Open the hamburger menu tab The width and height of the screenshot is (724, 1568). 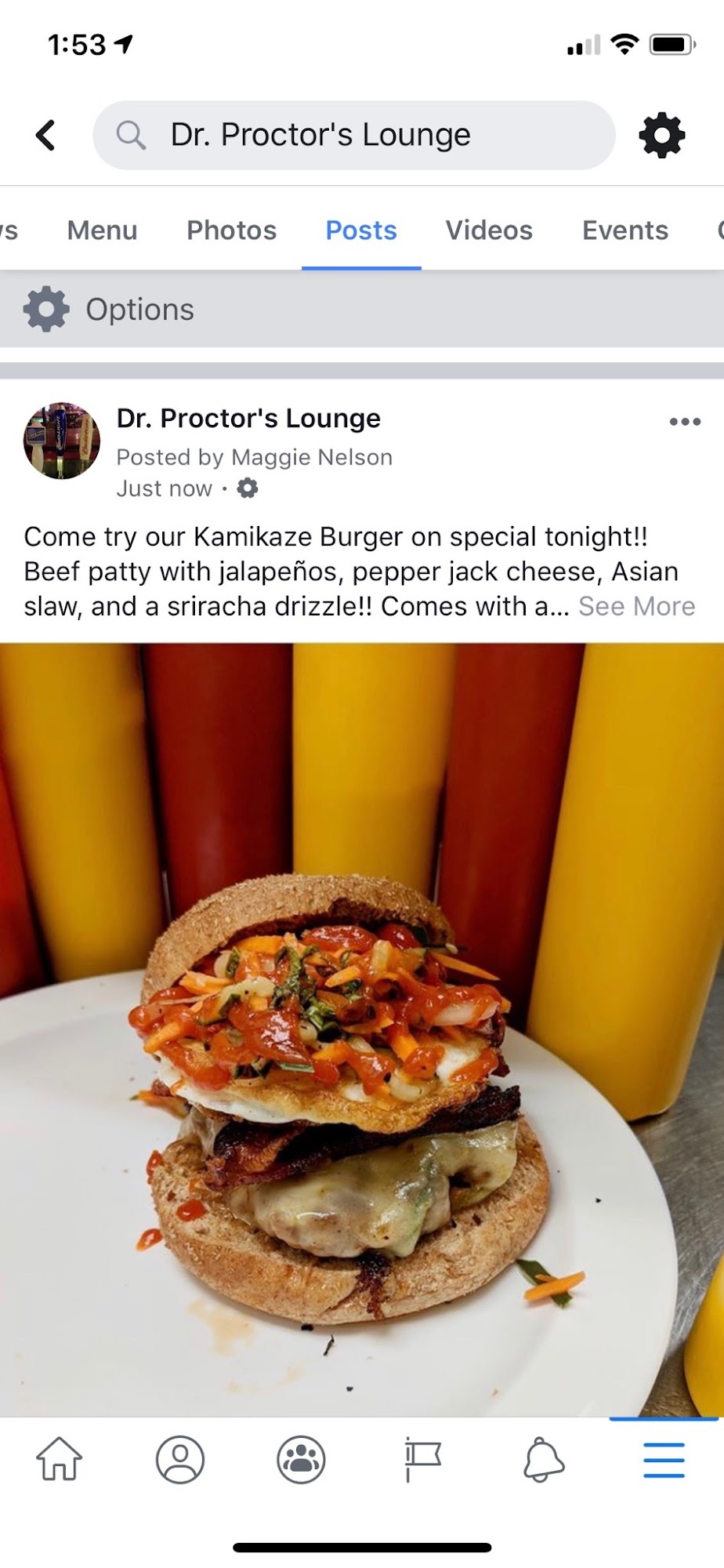(664, 1460)
